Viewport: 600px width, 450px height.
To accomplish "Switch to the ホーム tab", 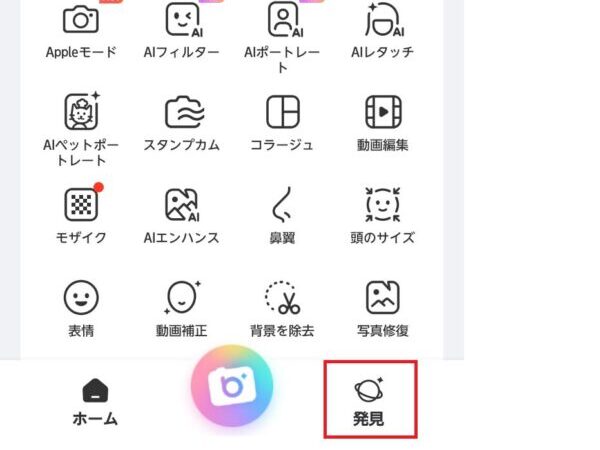I will click(x=95, y=402).
